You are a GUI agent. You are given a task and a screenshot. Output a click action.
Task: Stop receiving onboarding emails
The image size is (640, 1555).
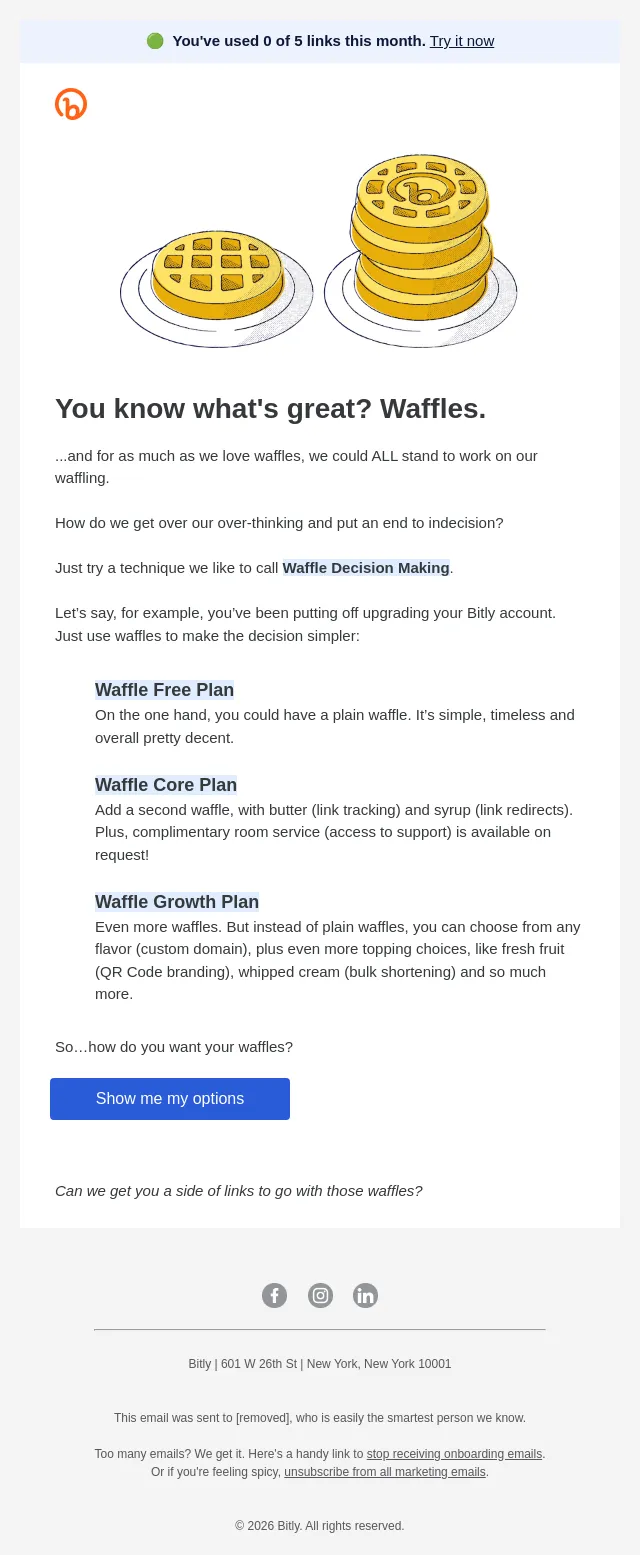coord(454,1454)
